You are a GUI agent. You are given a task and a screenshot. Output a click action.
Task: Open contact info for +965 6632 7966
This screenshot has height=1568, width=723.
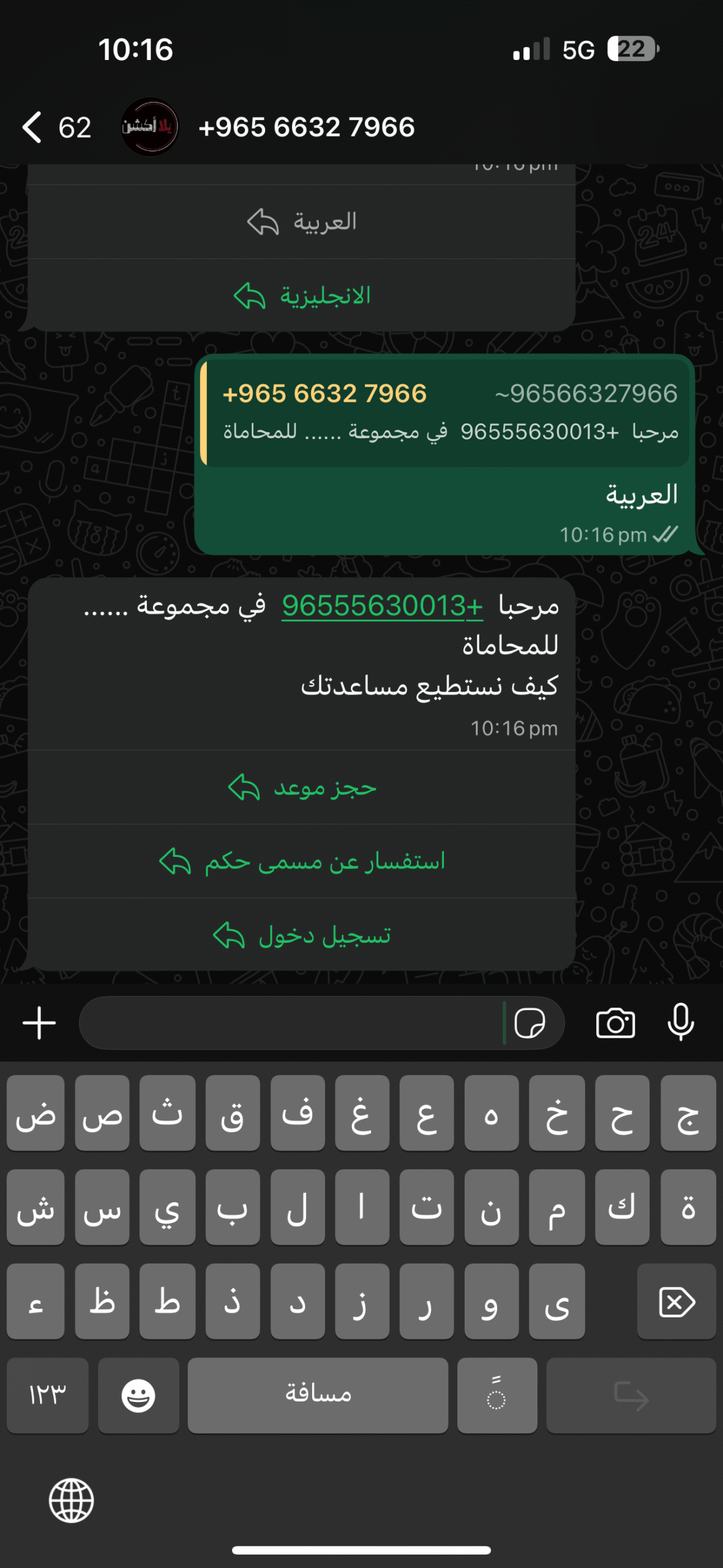tap(306, 127)
